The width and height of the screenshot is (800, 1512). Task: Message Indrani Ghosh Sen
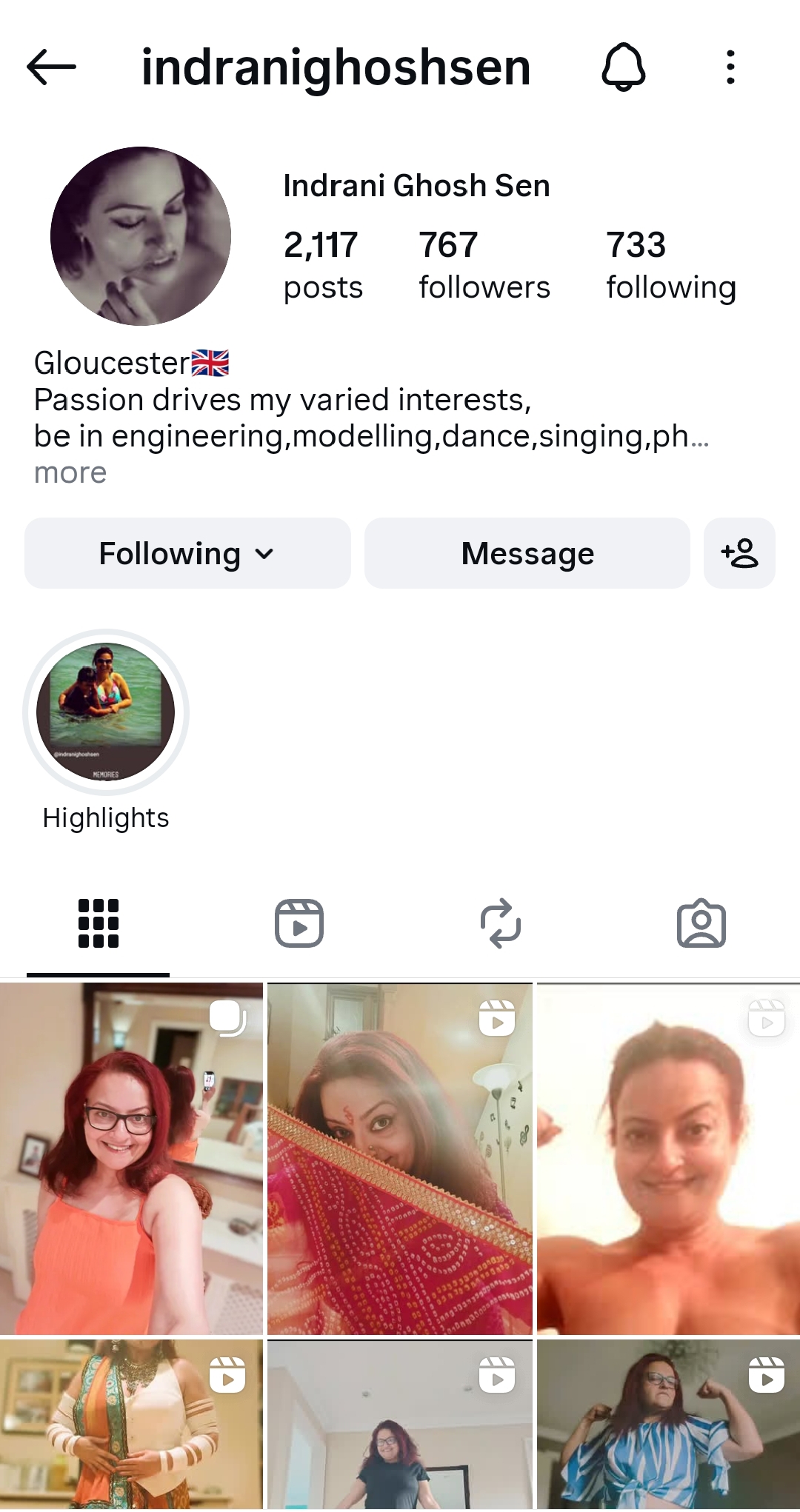point(527,554)
